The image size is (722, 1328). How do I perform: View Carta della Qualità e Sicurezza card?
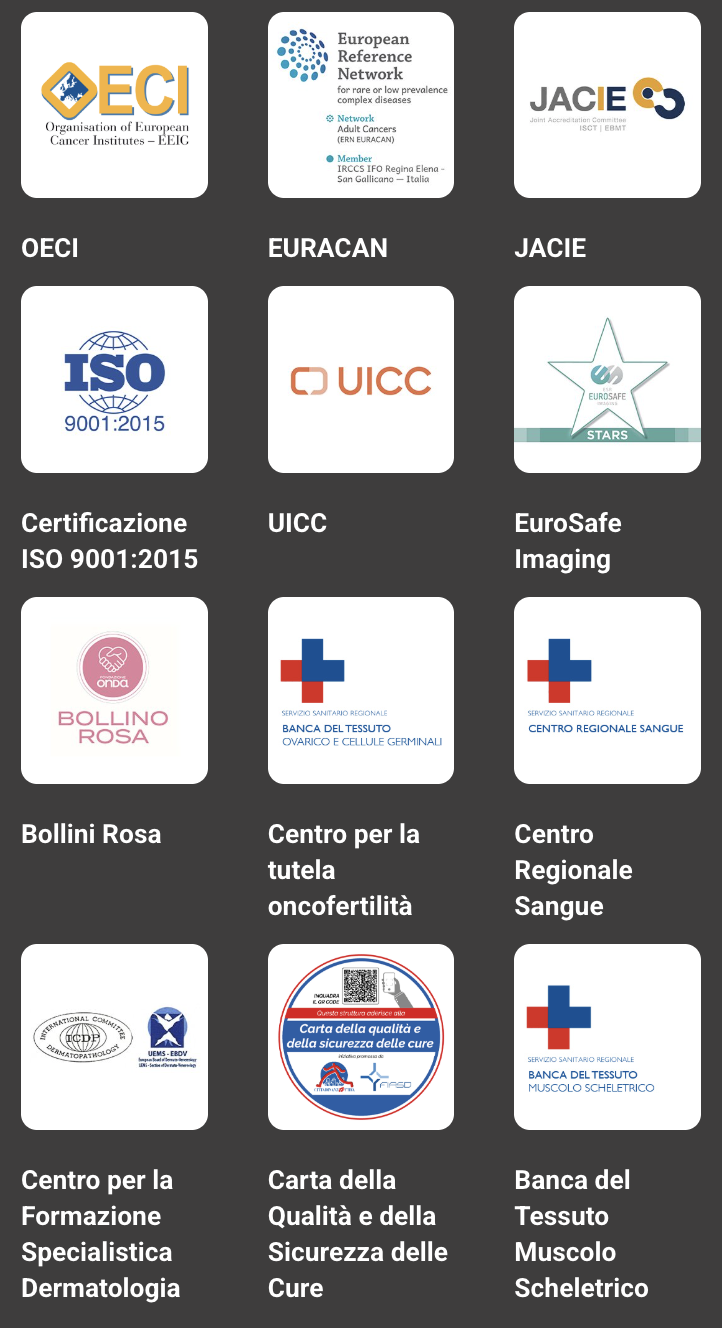click(x=361, y=1037)
